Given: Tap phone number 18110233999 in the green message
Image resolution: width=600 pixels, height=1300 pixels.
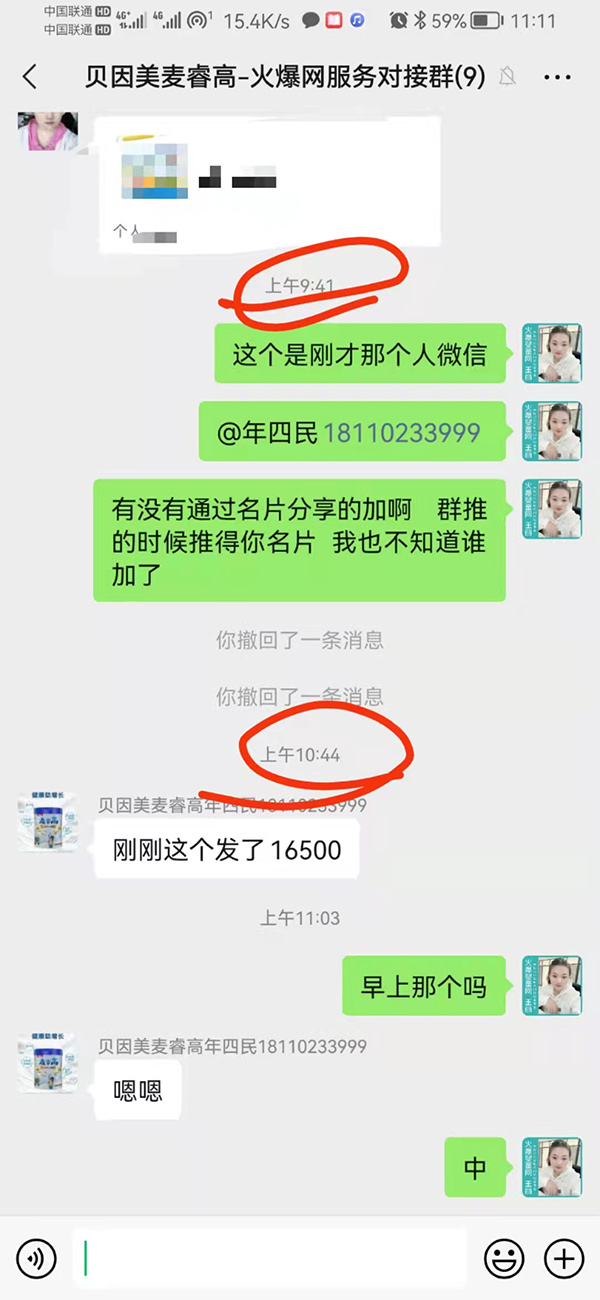Looking at the screenshot, I should [x=401, y=432].
